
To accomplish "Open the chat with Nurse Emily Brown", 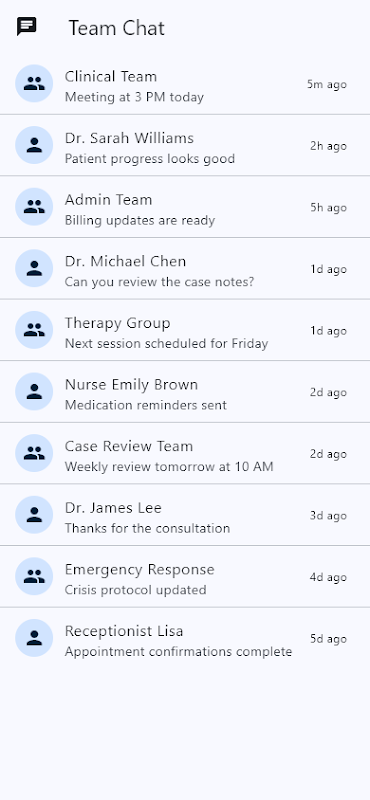I will [x=185, y=392].
